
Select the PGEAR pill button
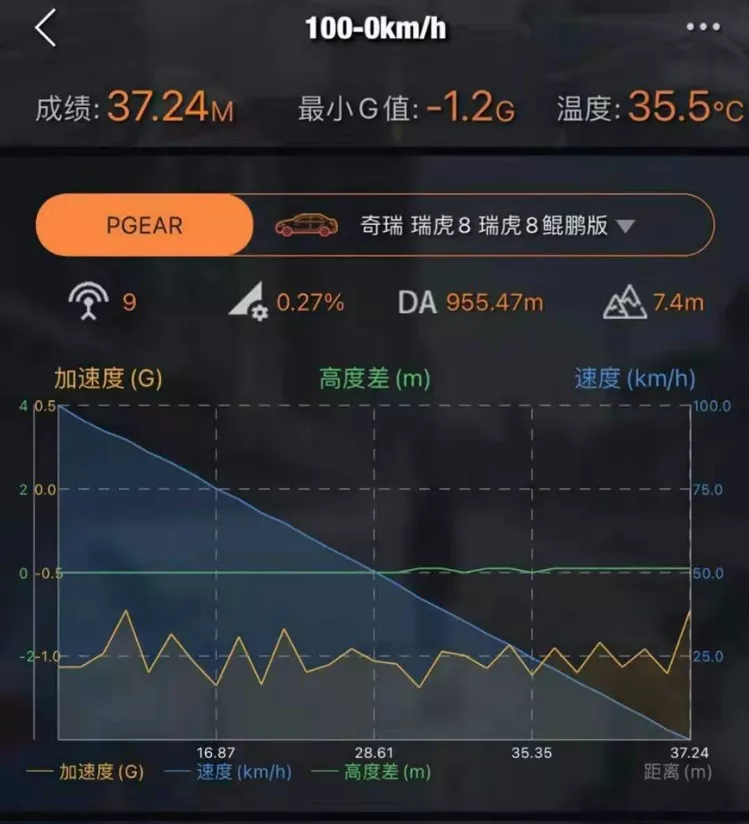click(145, 225)
